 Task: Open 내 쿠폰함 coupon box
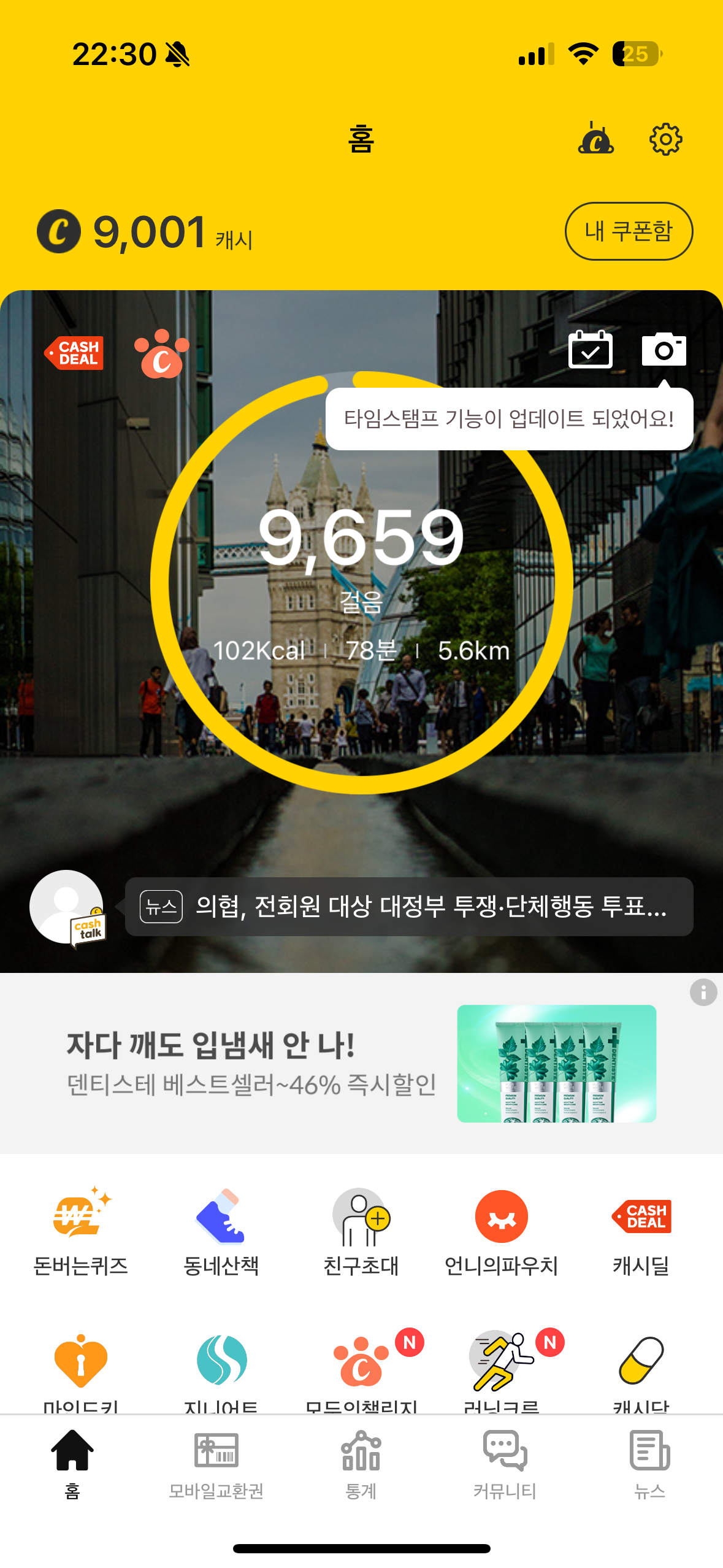[x=629, y=231]
